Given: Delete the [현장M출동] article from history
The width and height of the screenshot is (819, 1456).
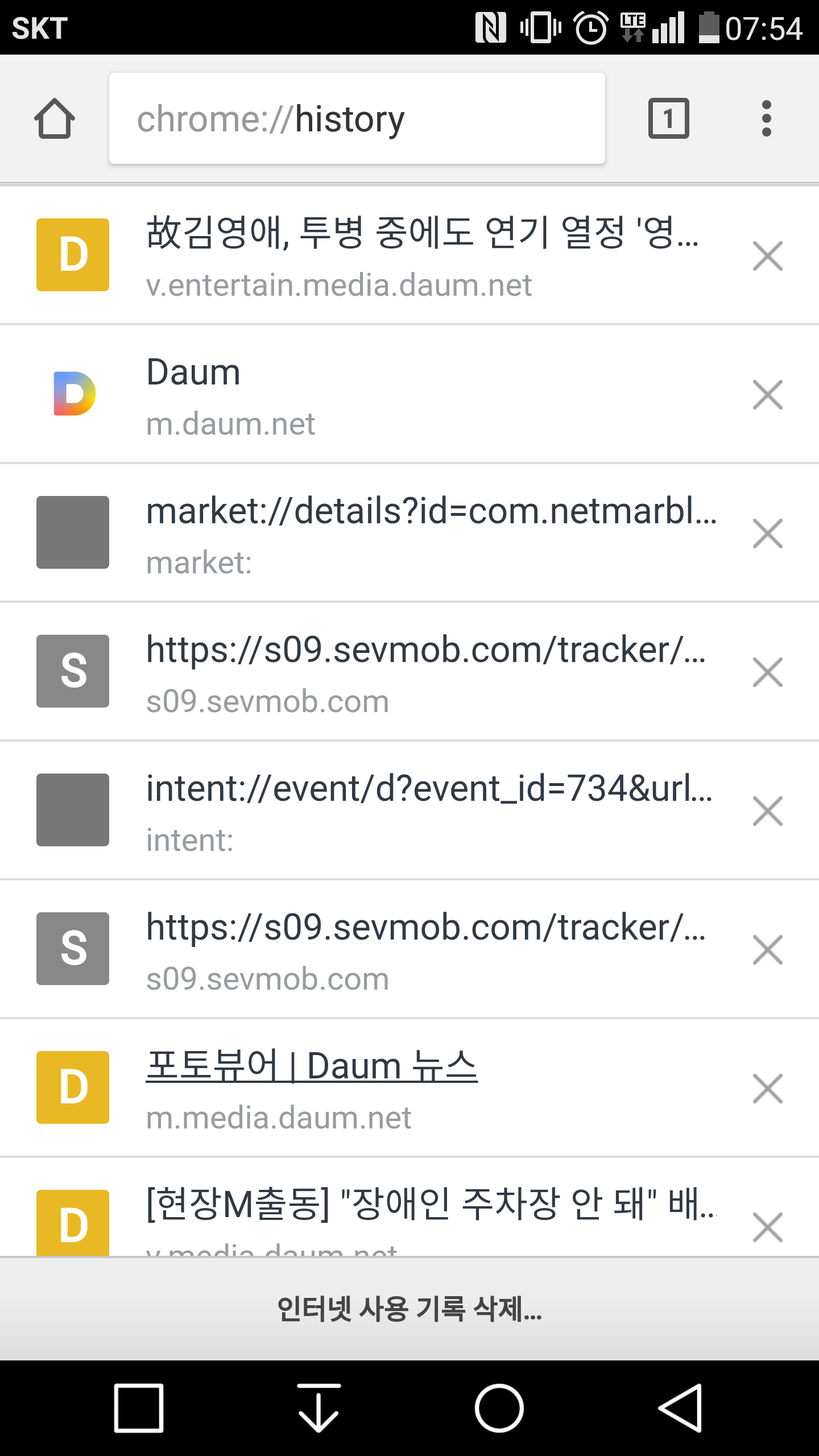Looking at the screenshot, I should click(x=767, y=1227).
